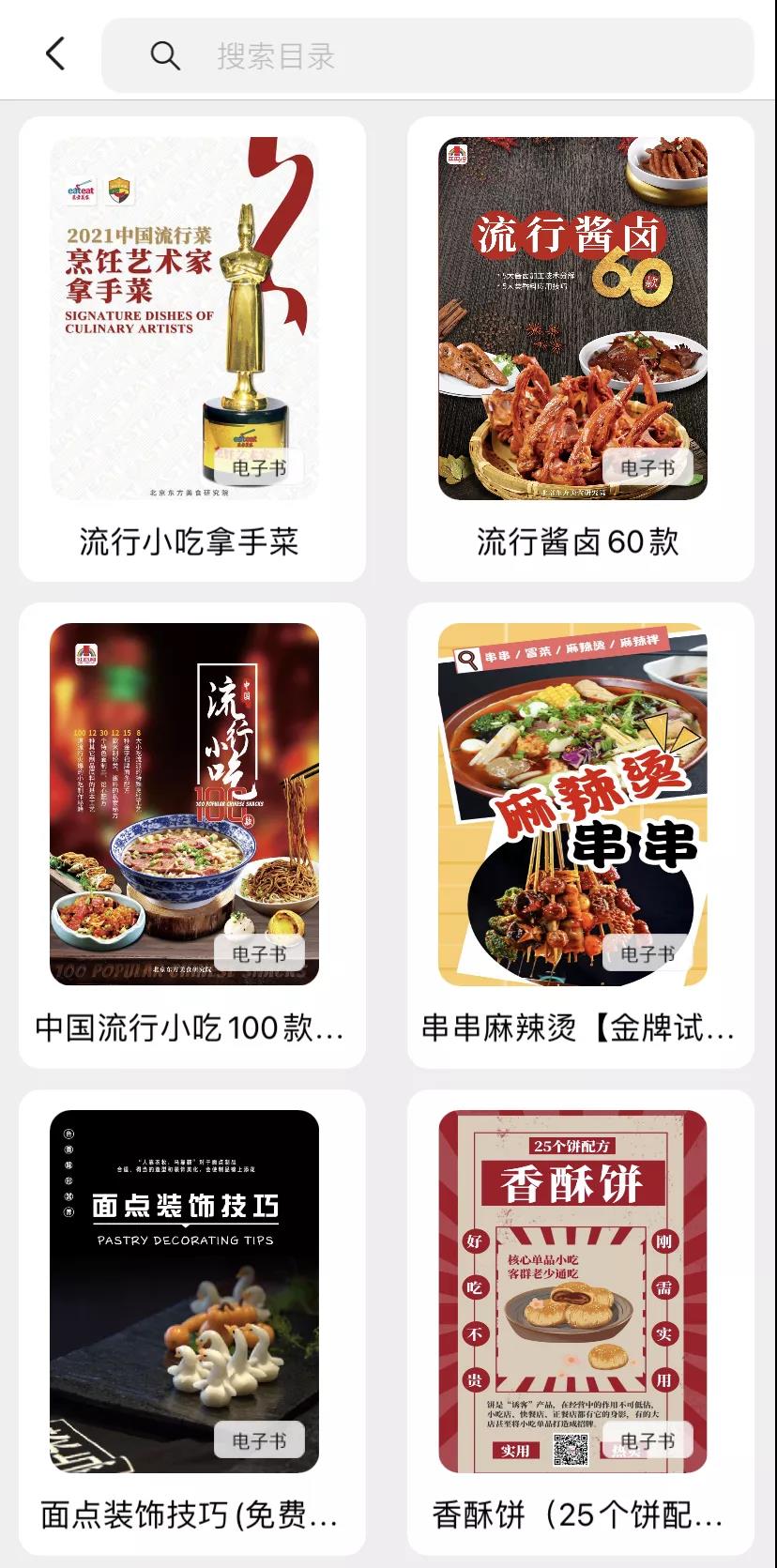The image size is (777, 1568).
Task: View the 中国流行小吃100款 e-book
Action: click(191, 834)
